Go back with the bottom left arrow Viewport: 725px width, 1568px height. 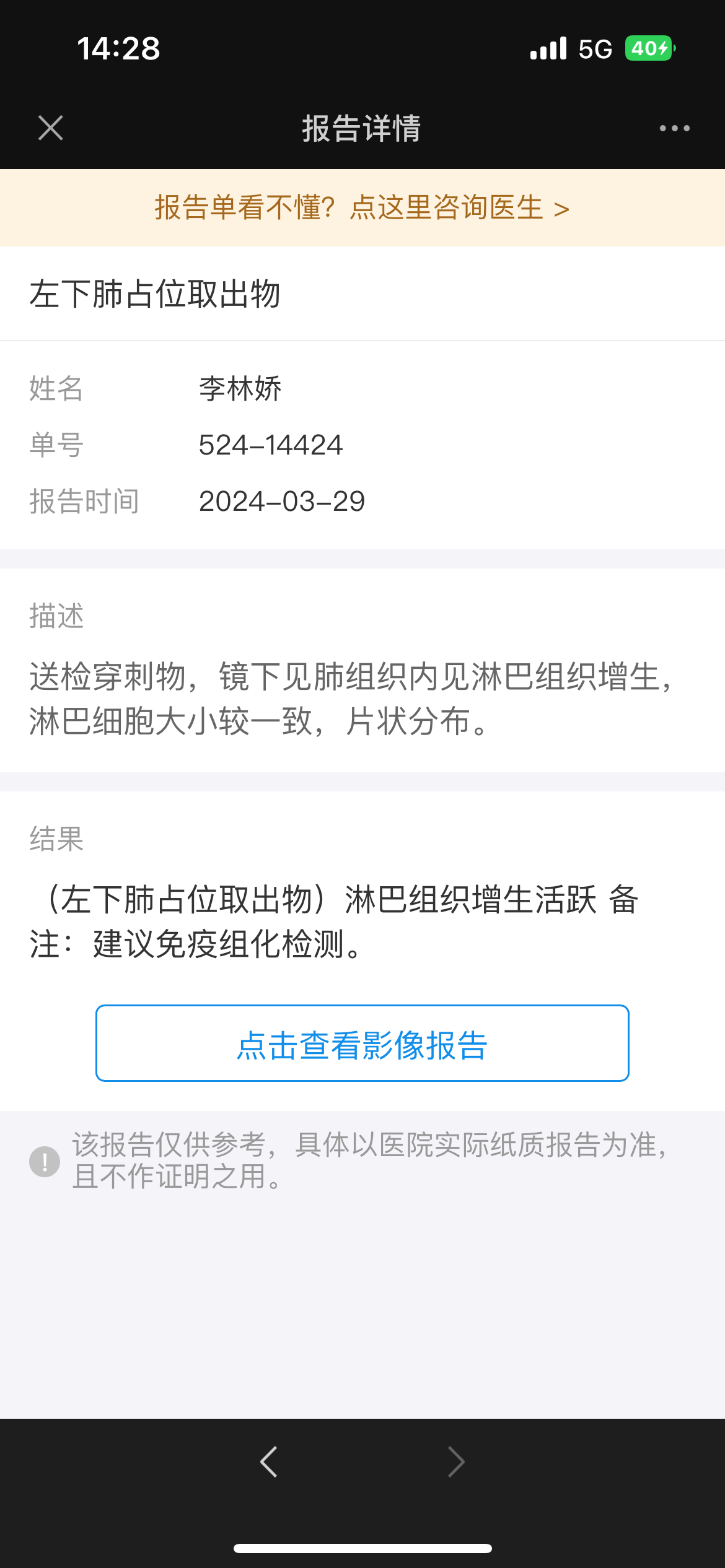tap(269, 1462)
